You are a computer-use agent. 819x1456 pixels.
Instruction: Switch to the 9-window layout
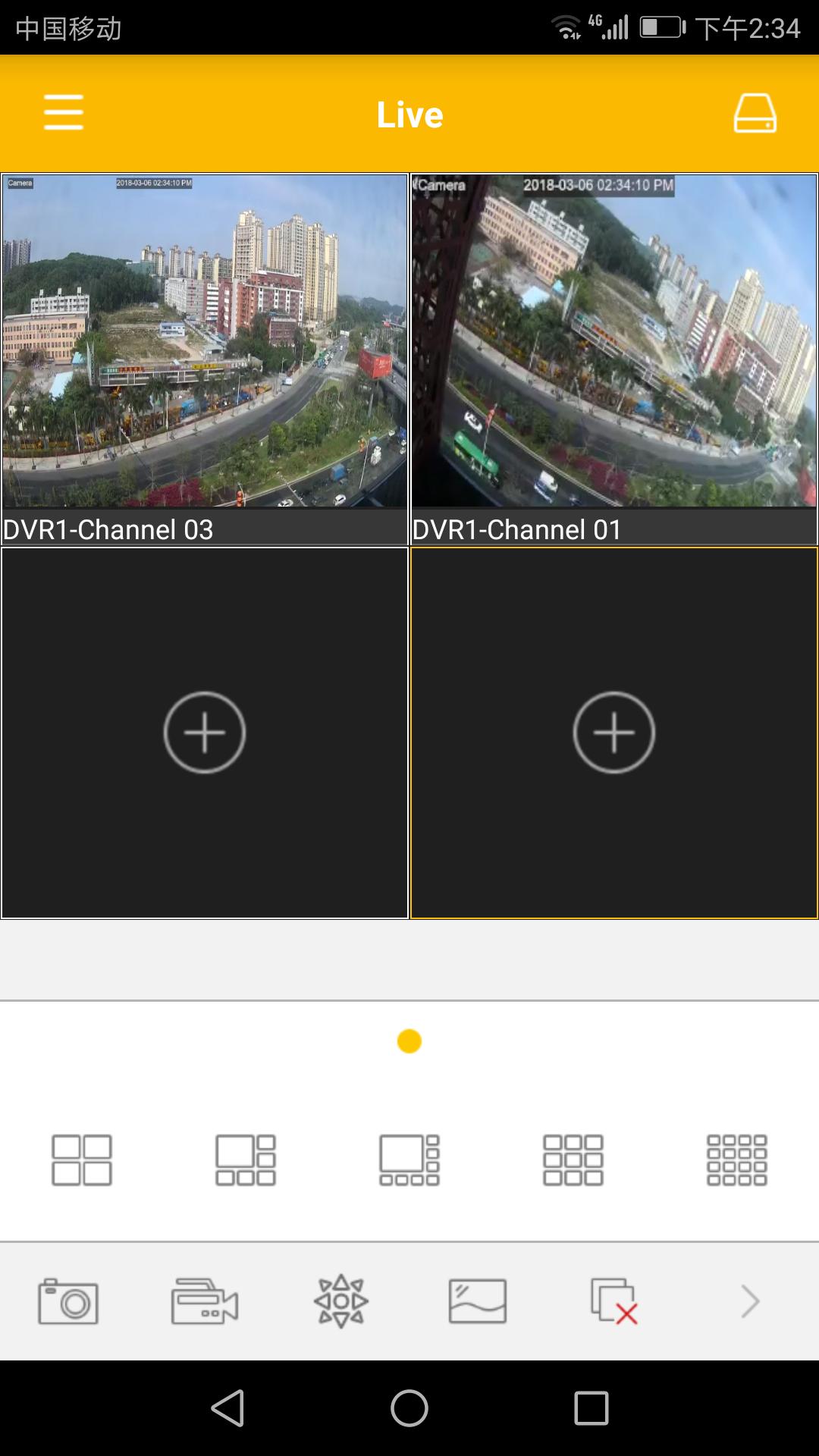click(x=573, y=1159)
